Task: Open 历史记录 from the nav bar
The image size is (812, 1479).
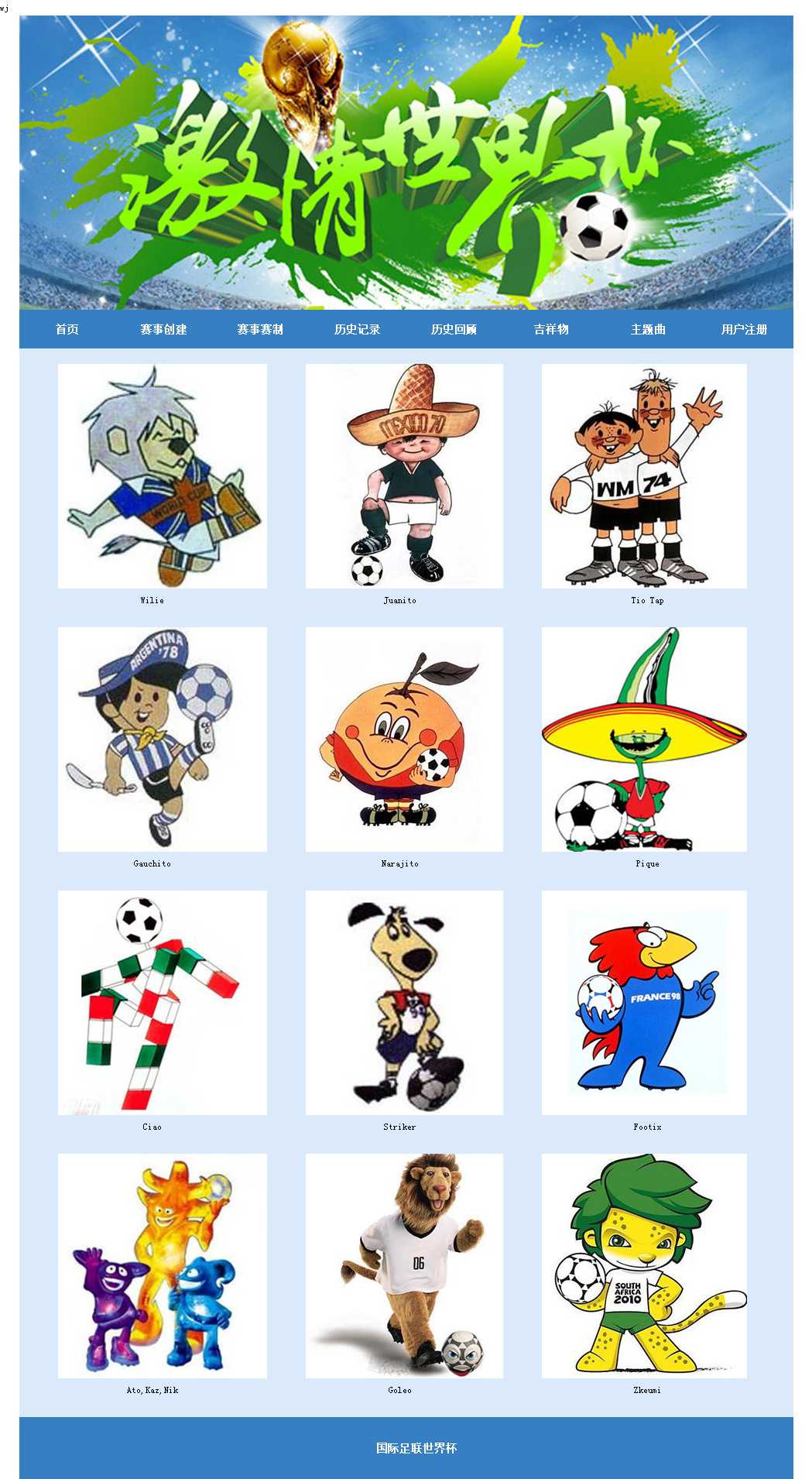Action: 357,329
